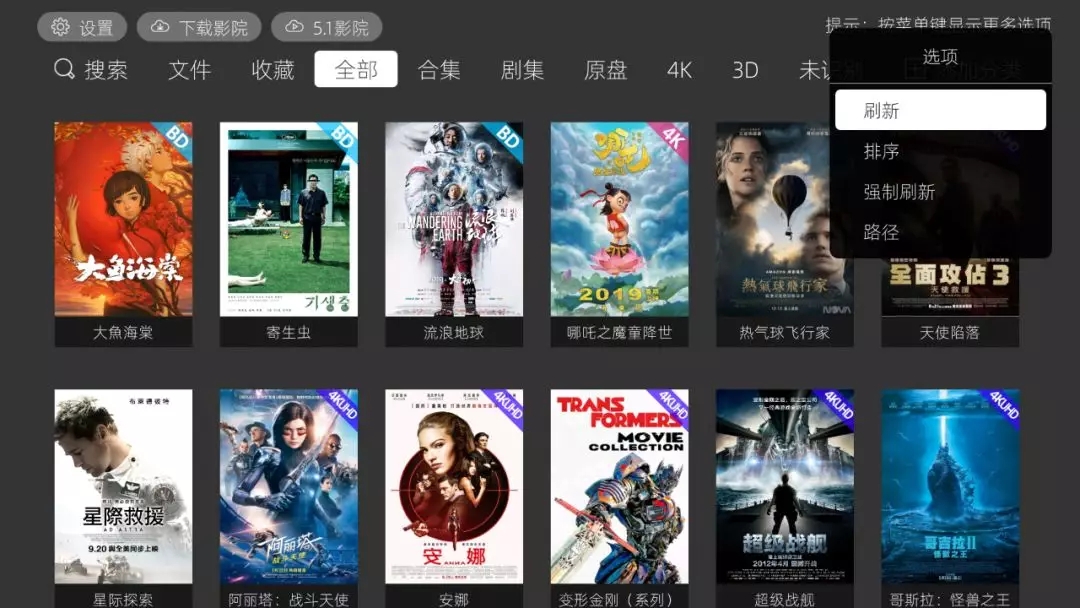Open 搜索 search
The height and width of the screenshot is (608, 1080).
(91, 70)
